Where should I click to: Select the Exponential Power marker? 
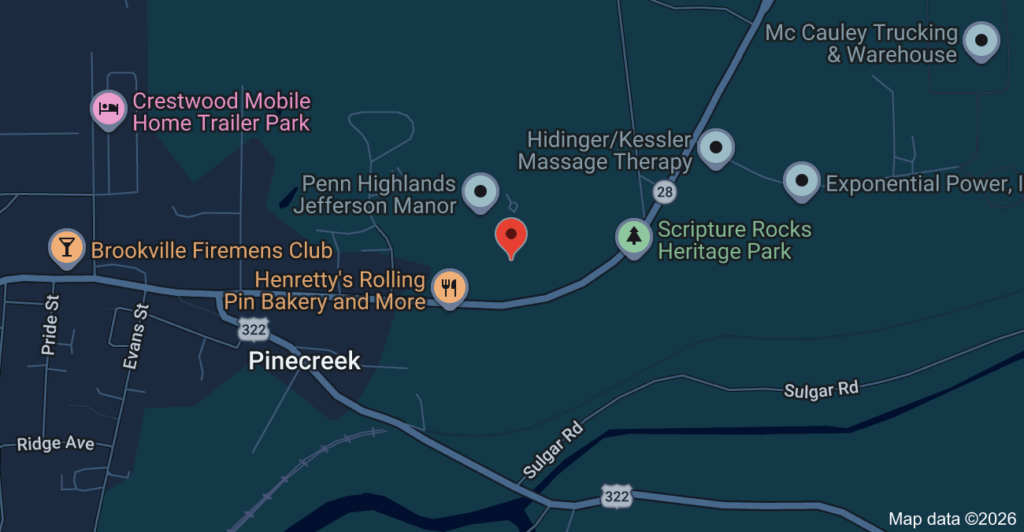pos(801,180)
